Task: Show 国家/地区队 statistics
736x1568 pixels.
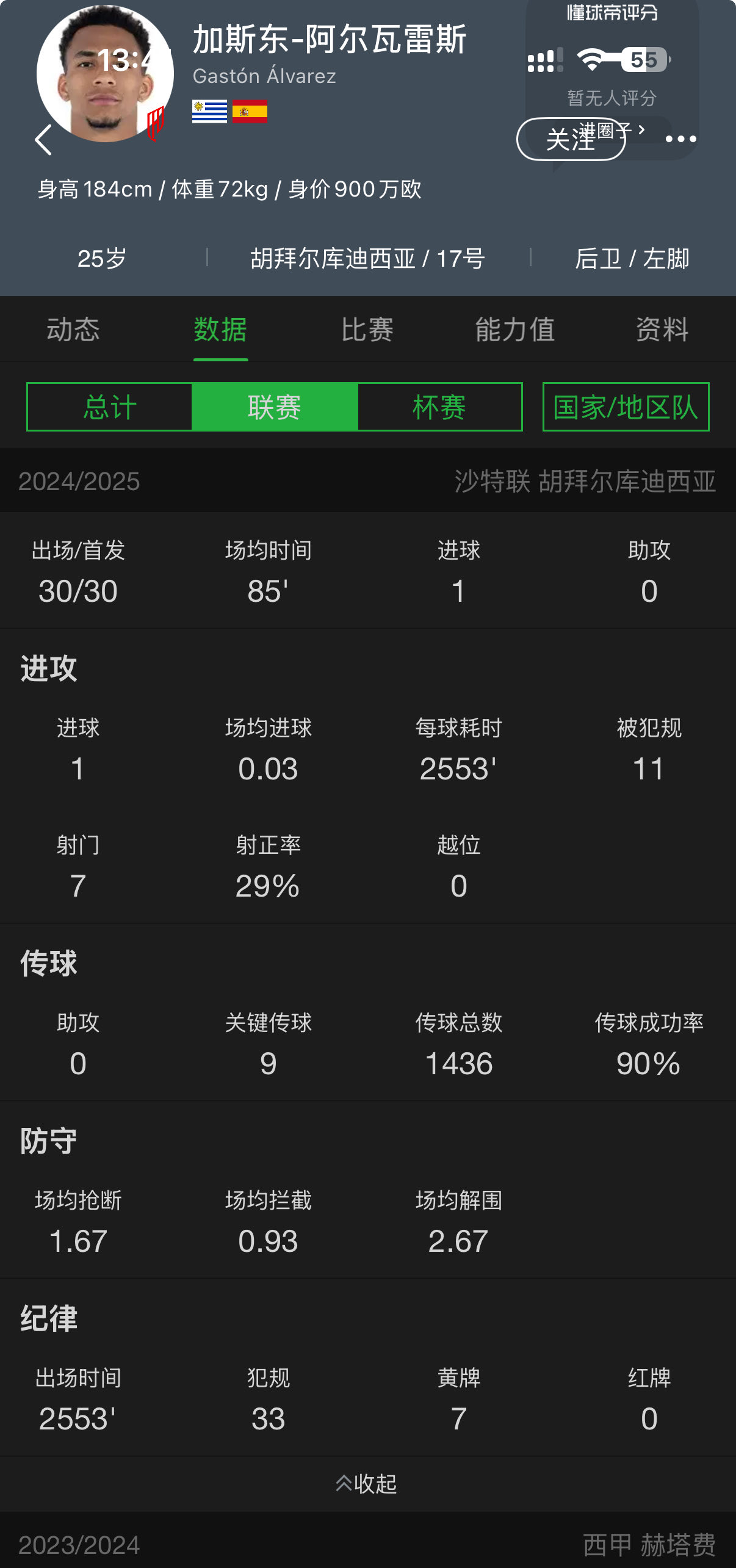Action: (626, 407)
